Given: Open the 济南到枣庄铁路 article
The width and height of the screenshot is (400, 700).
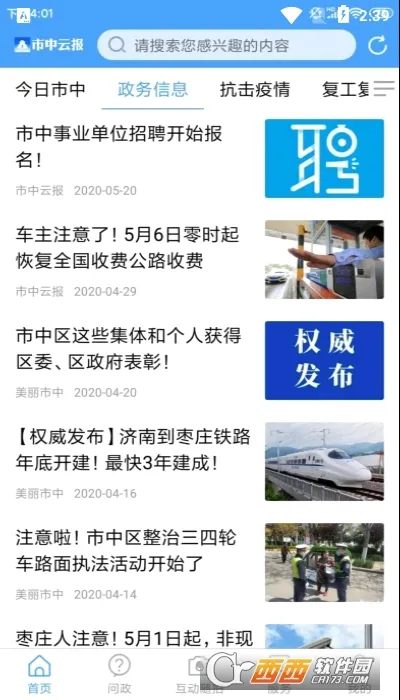Looking at the screenshot, I should (x=200, y=461).
